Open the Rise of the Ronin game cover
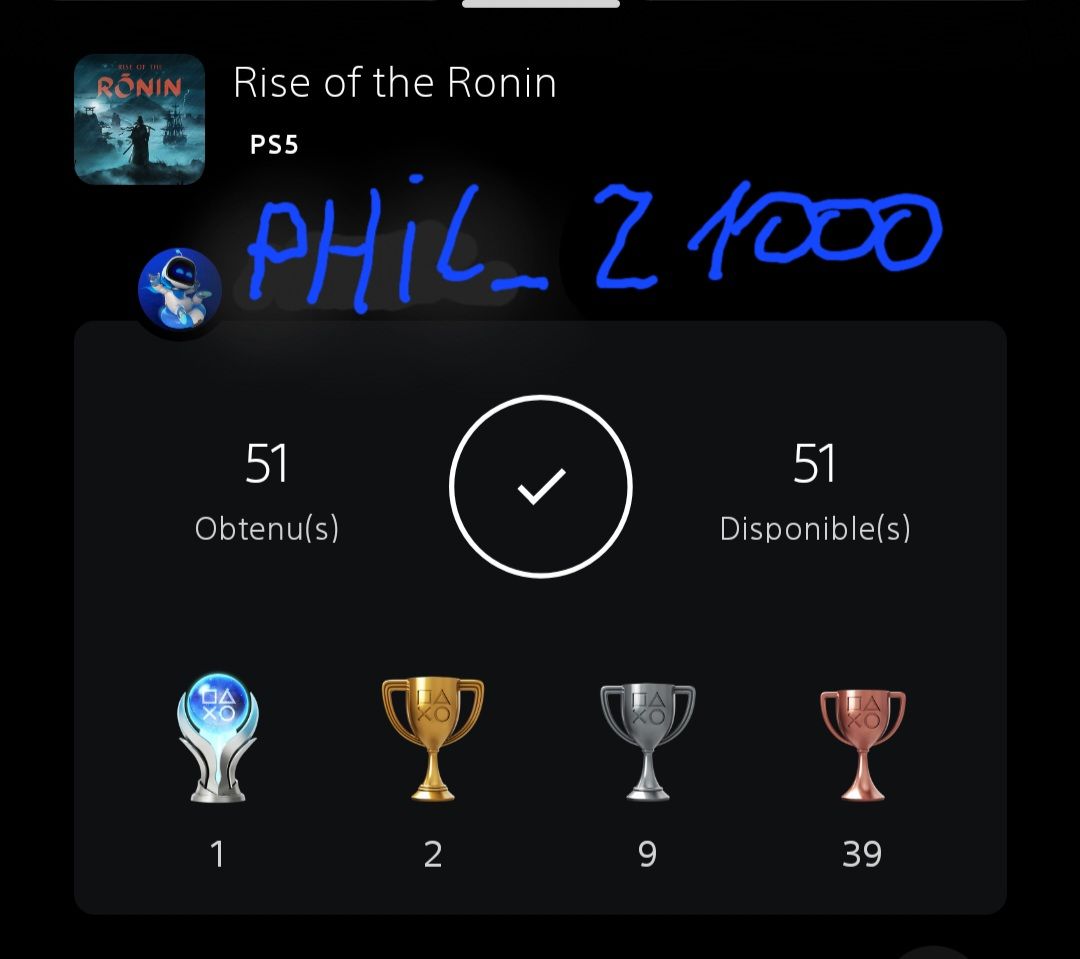Screen dimensions: 1080x959 [x=139, y=119]
